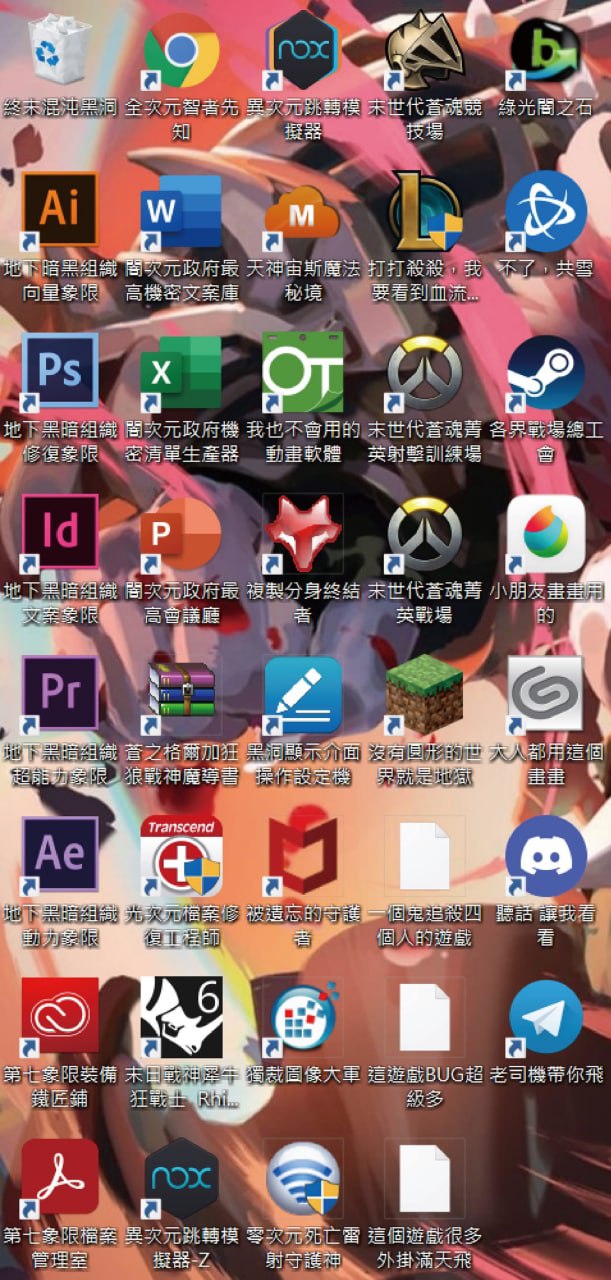Open the WinRAR shortcut
Screen dimensions: 611x1280
(181, 694)
